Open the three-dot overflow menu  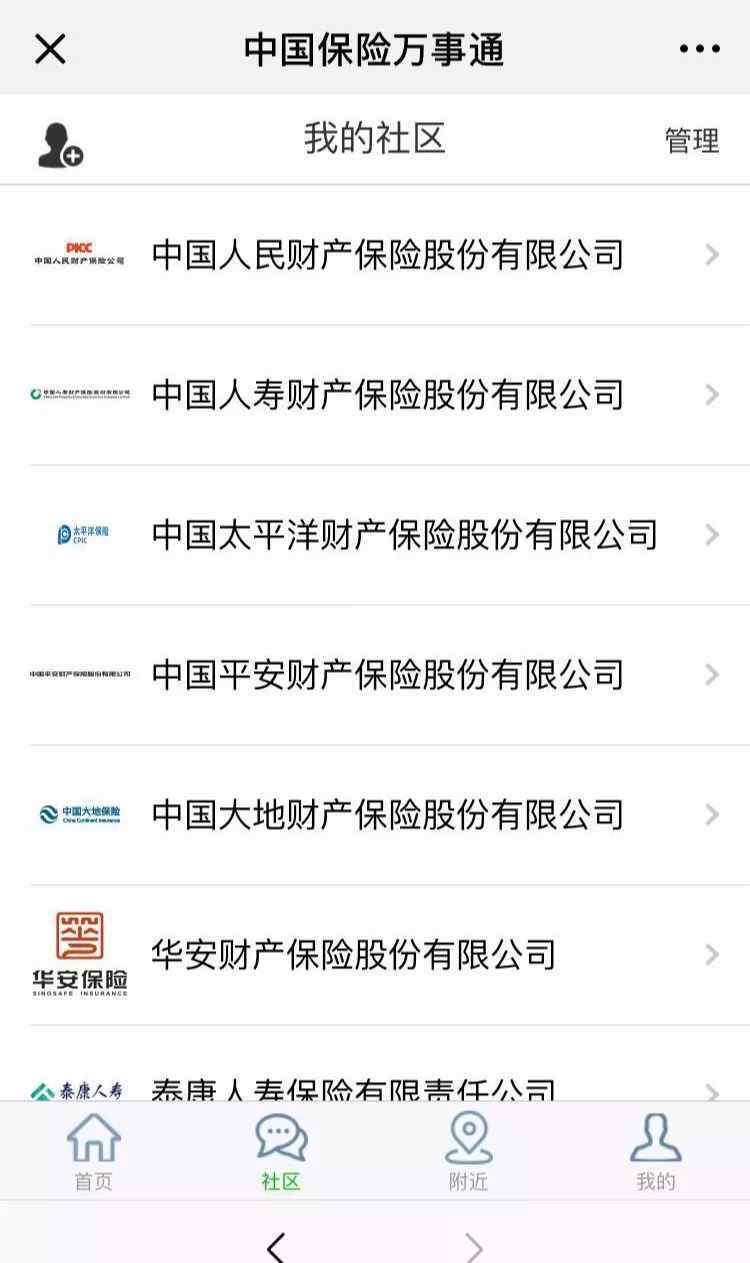click(699, 48)
